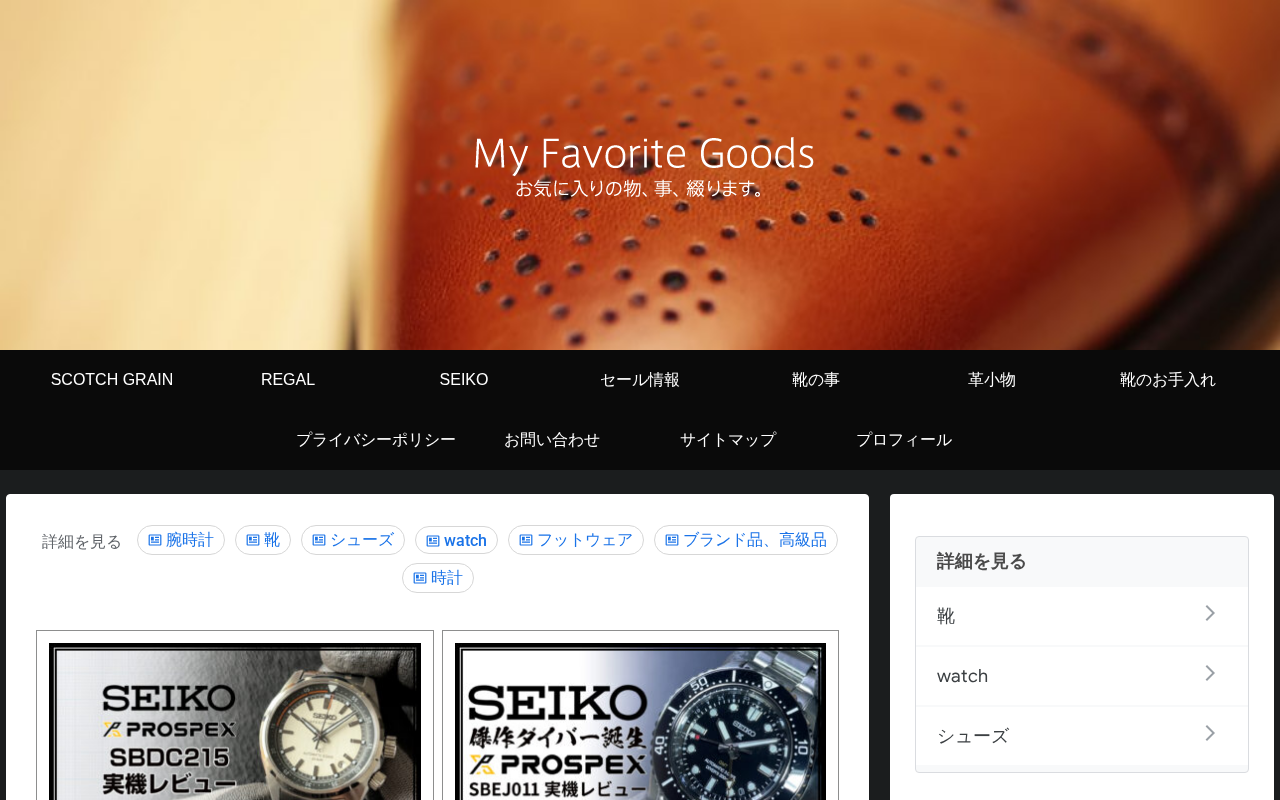Open the サイトマップ link
The height and width of the screenshot is (800, 1280).
coord(728,440)
